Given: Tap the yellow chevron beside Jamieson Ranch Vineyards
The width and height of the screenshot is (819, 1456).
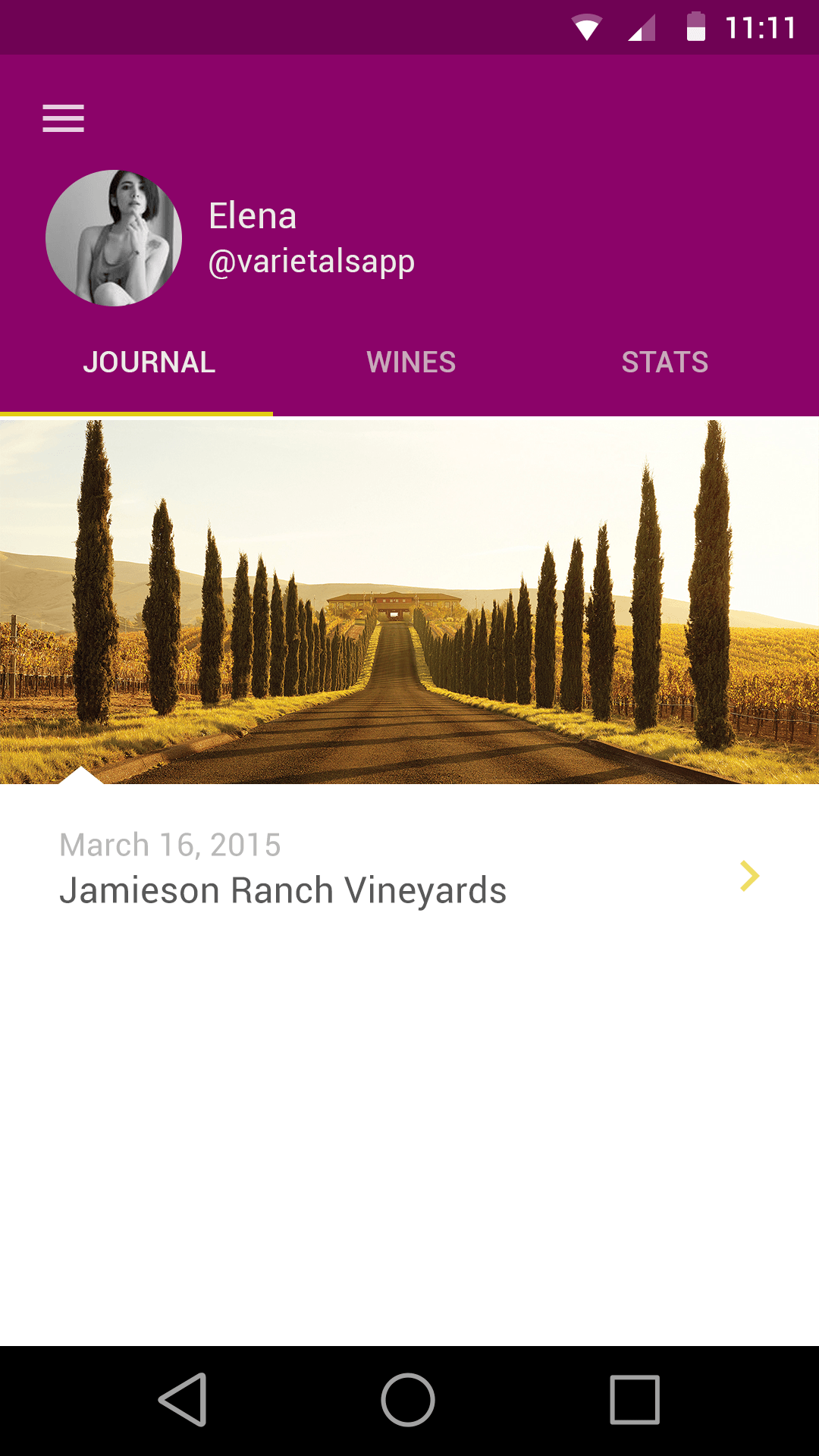Looking at the screenshot, I should (749, 876).
